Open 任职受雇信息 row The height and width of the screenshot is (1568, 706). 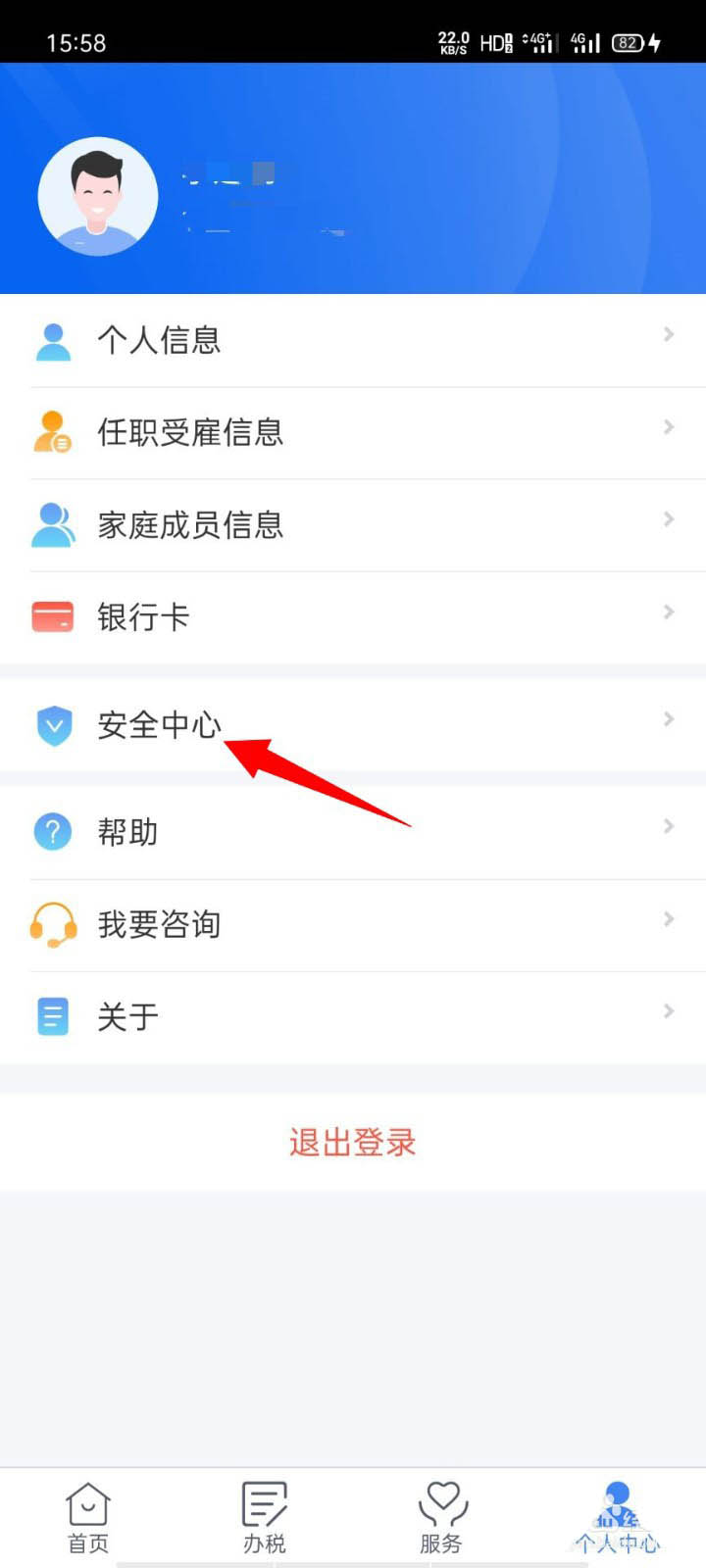click(353, 432)
